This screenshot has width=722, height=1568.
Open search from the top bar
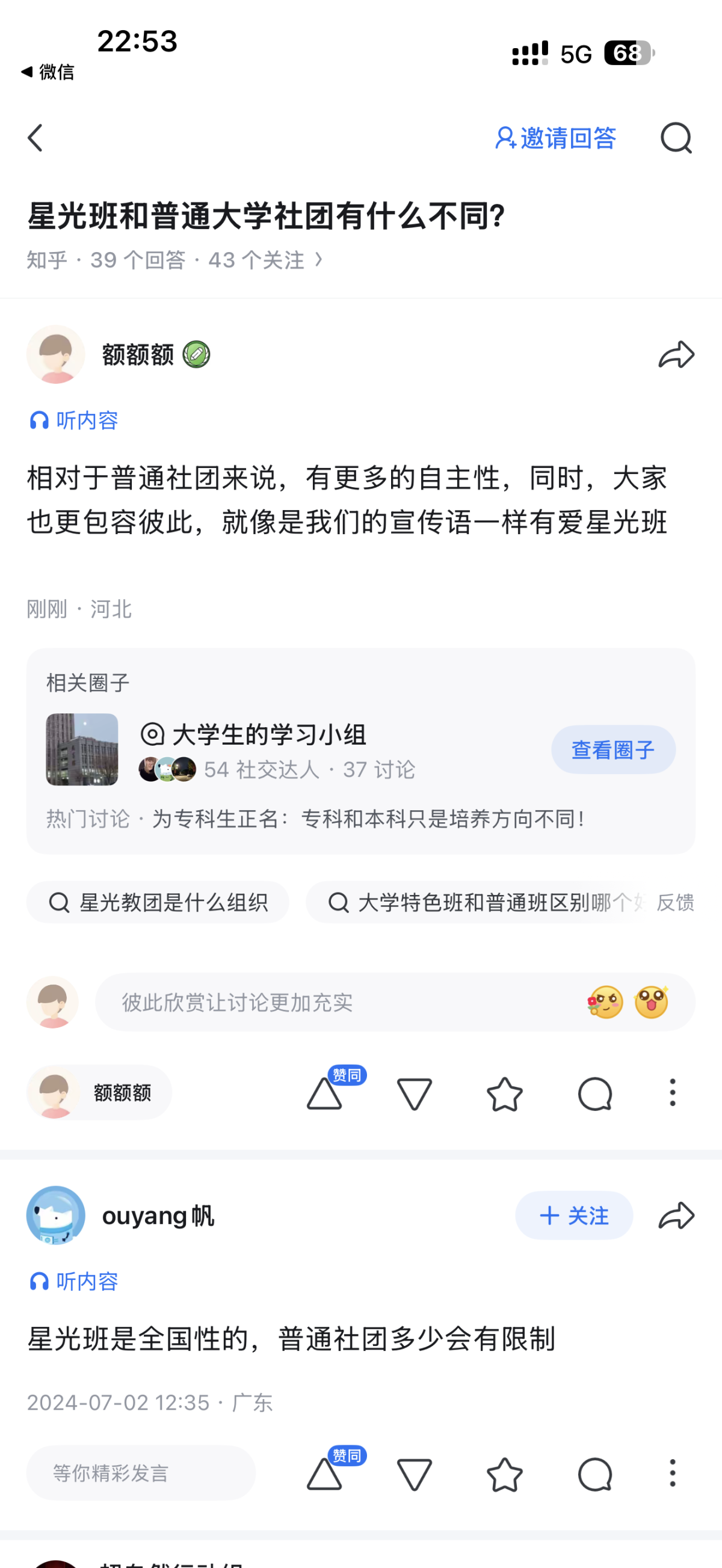point(676,138)
